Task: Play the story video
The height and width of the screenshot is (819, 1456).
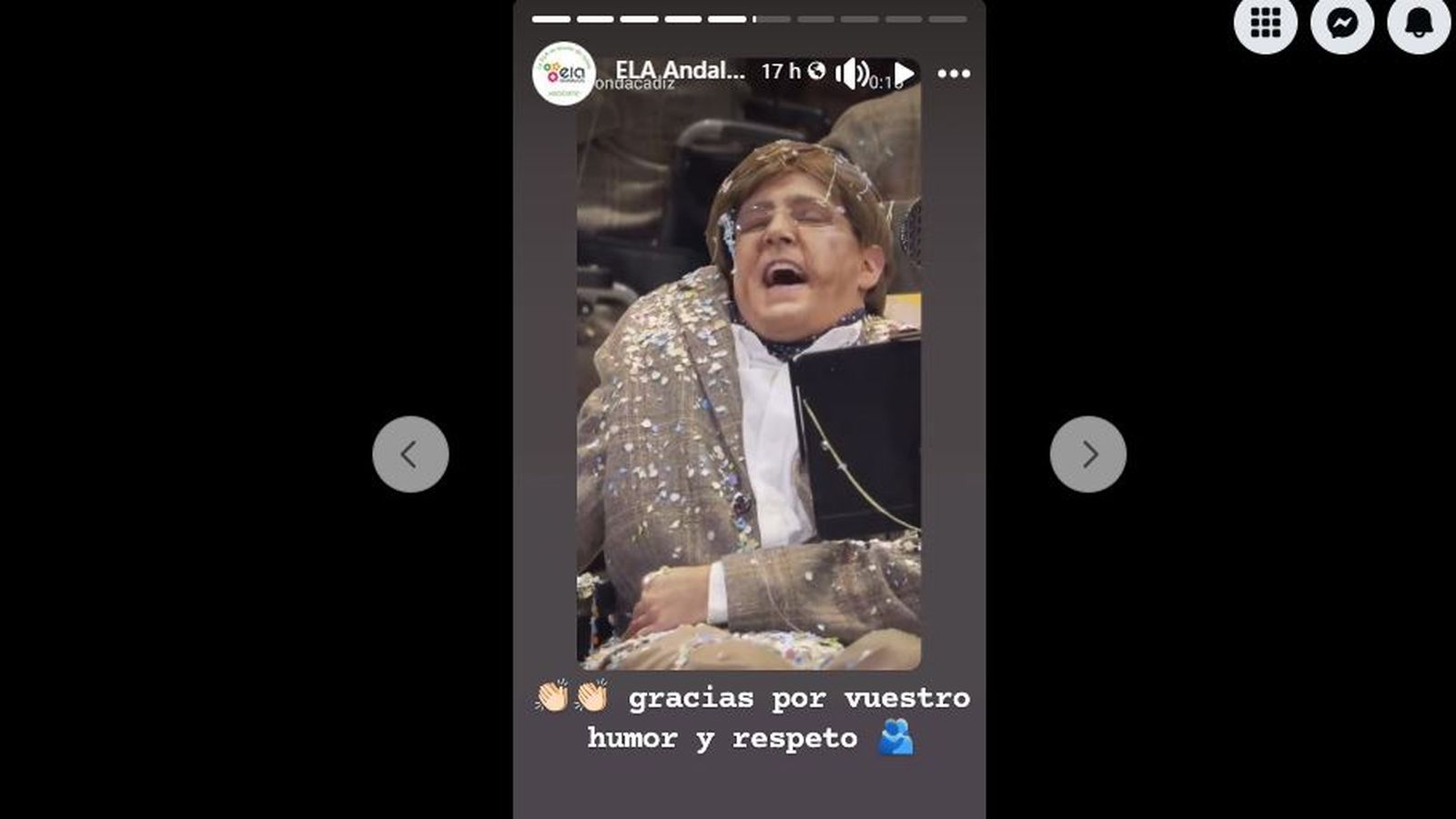Action: (904, 74)
